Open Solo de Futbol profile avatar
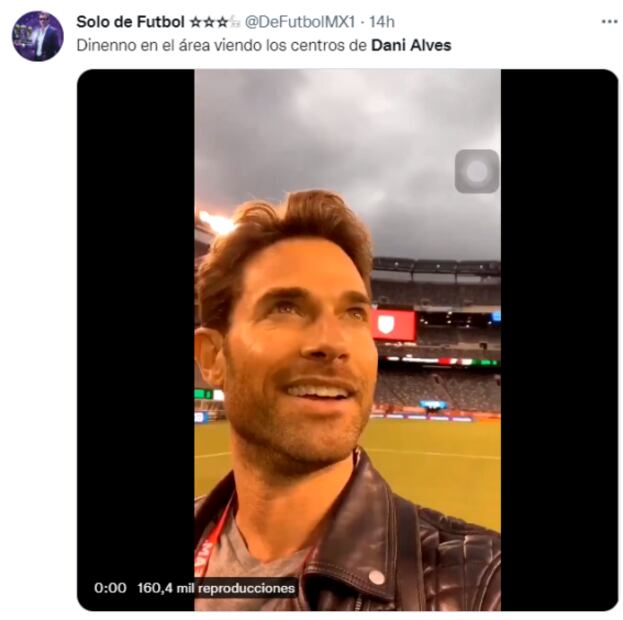The image size is (623, 620). (37, 36)
